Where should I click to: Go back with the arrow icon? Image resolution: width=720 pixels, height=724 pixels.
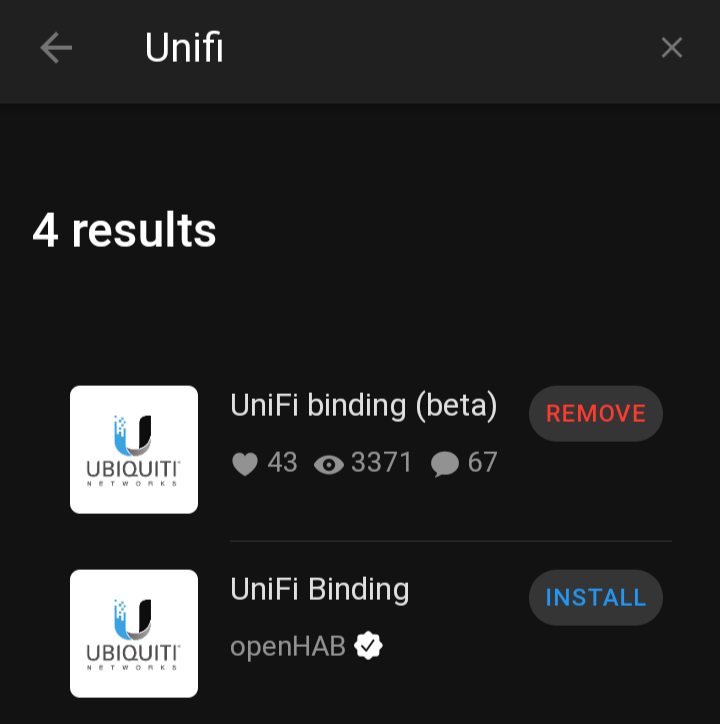pos(56,48)
